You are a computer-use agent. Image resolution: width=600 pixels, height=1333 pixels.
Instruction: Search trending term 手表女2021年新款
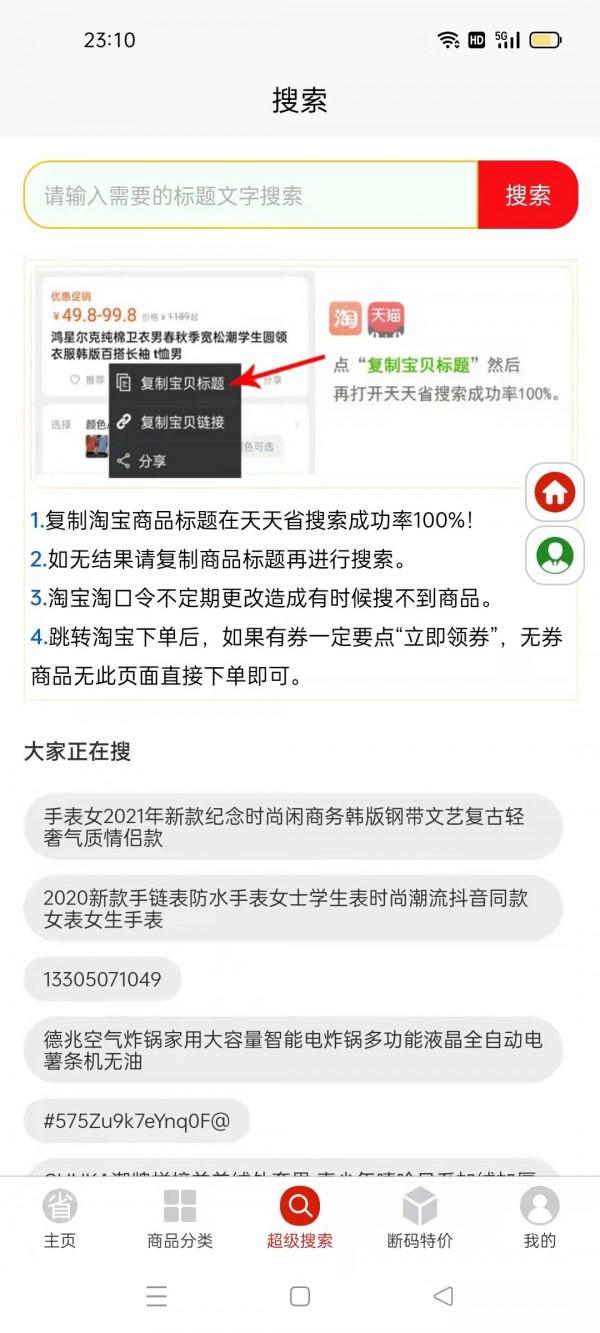292,827
